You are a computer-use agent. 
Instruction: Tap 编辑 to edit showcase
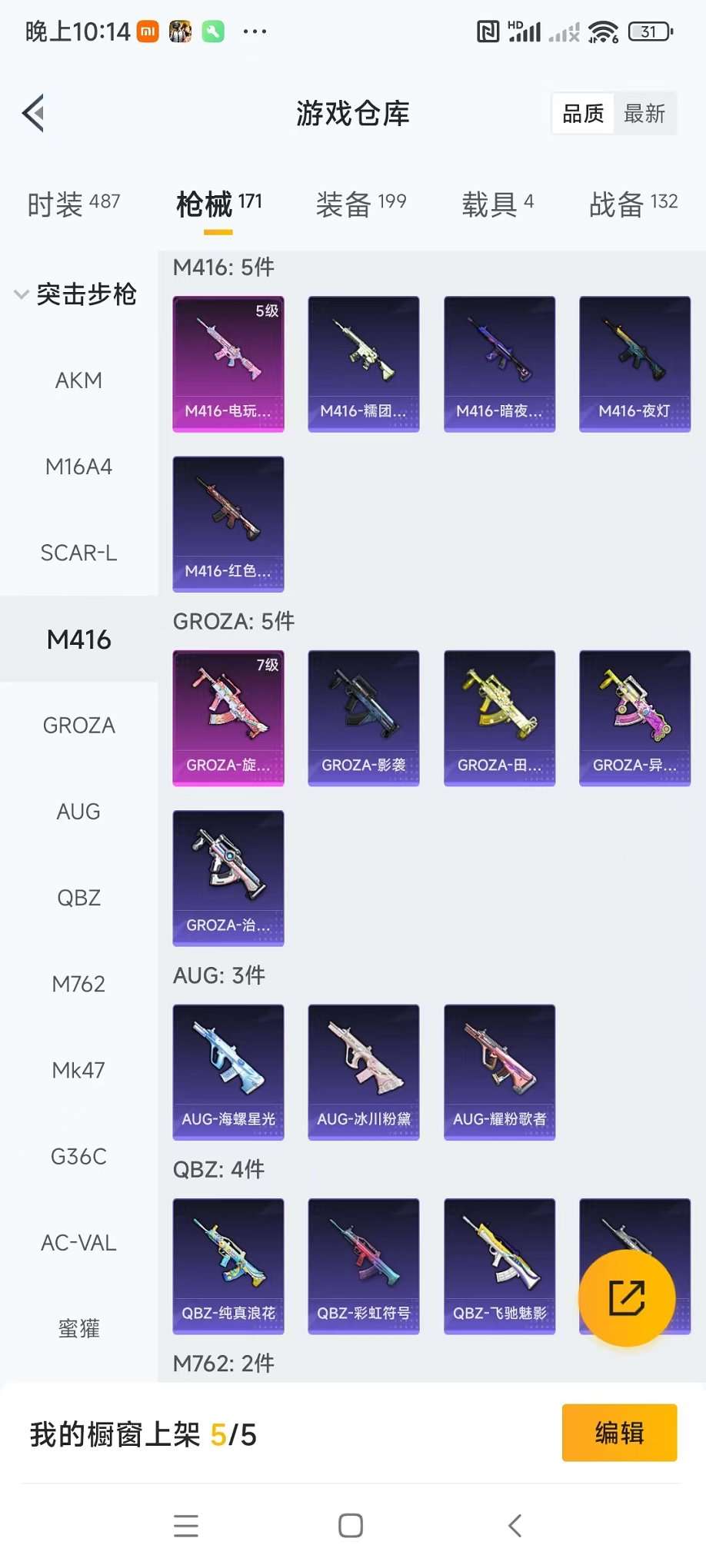coord(619,1433)
